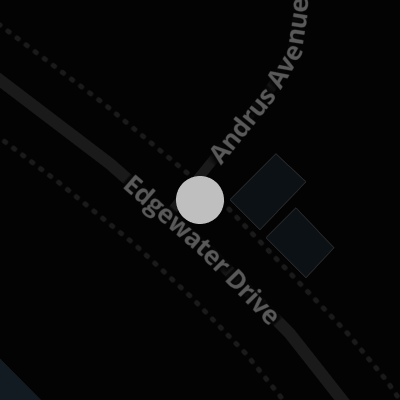Tap the location marker on Edgewater Drive
This screenshot has height=400, width=400.
tap(200, 200)
